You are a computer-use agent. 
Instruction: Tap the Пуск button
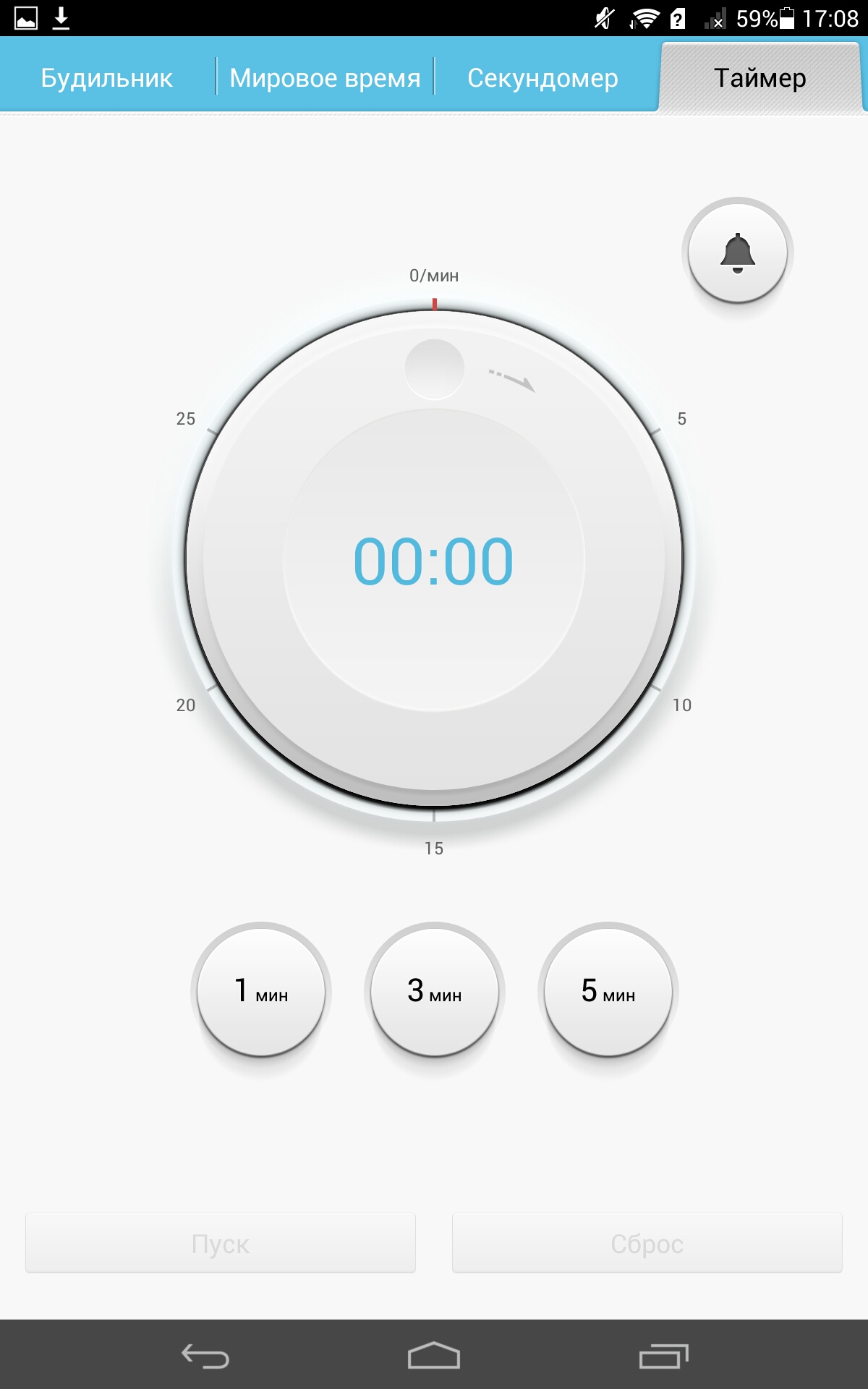click(x=221, y=1243)
